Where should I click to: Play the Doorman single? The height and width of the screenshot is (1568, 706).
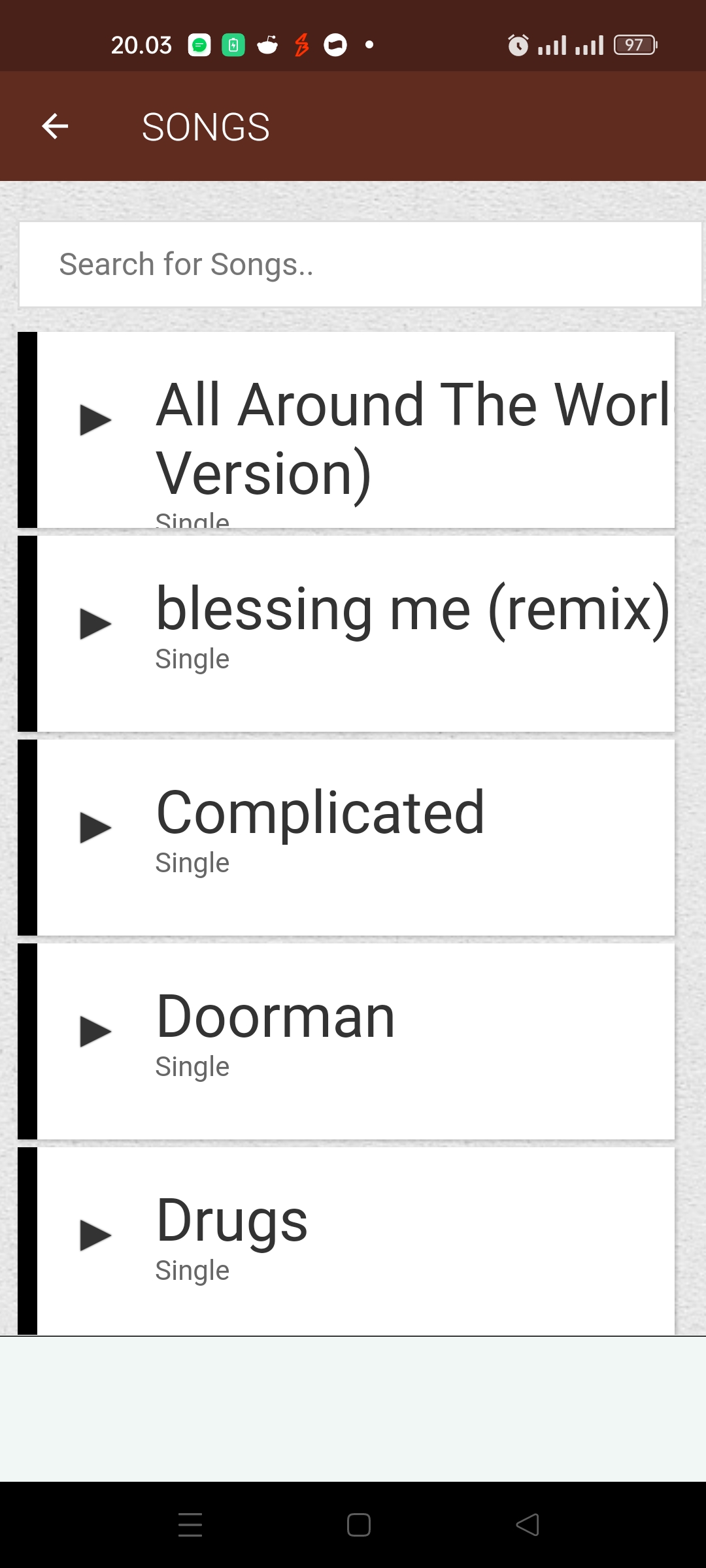(x=95, y=1031)
